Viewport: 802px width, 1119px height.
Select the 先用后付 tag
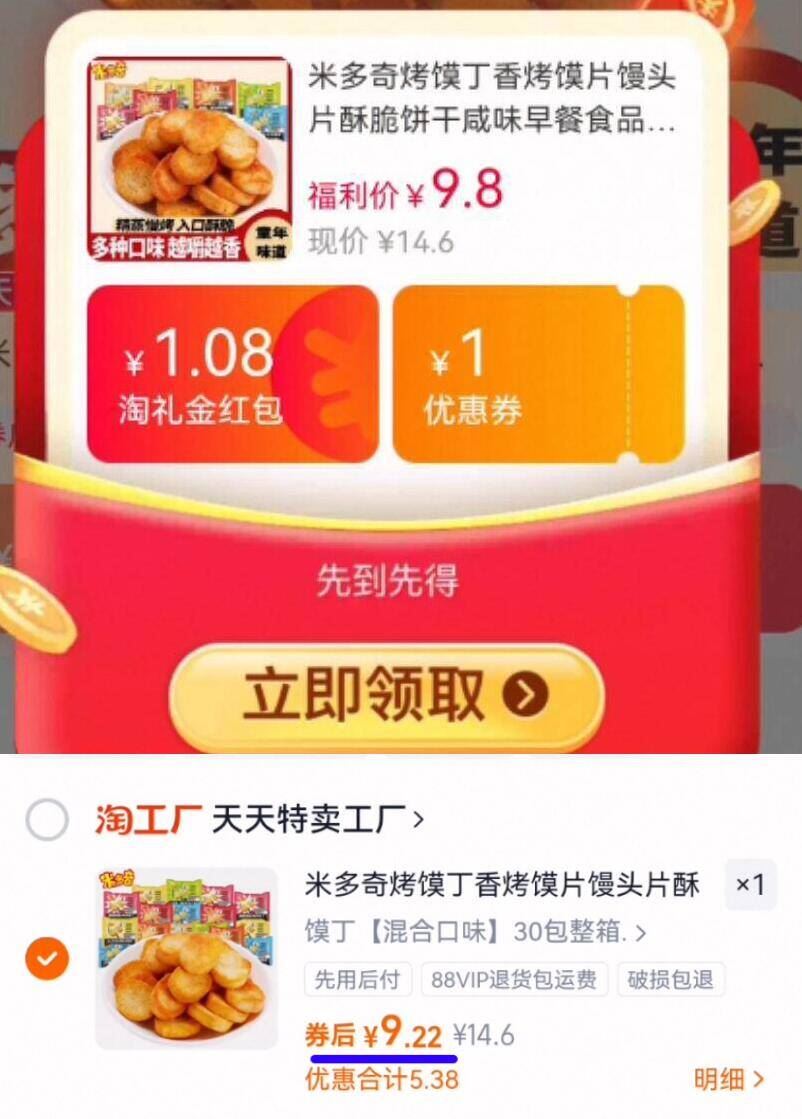click(x=359, y=981)
